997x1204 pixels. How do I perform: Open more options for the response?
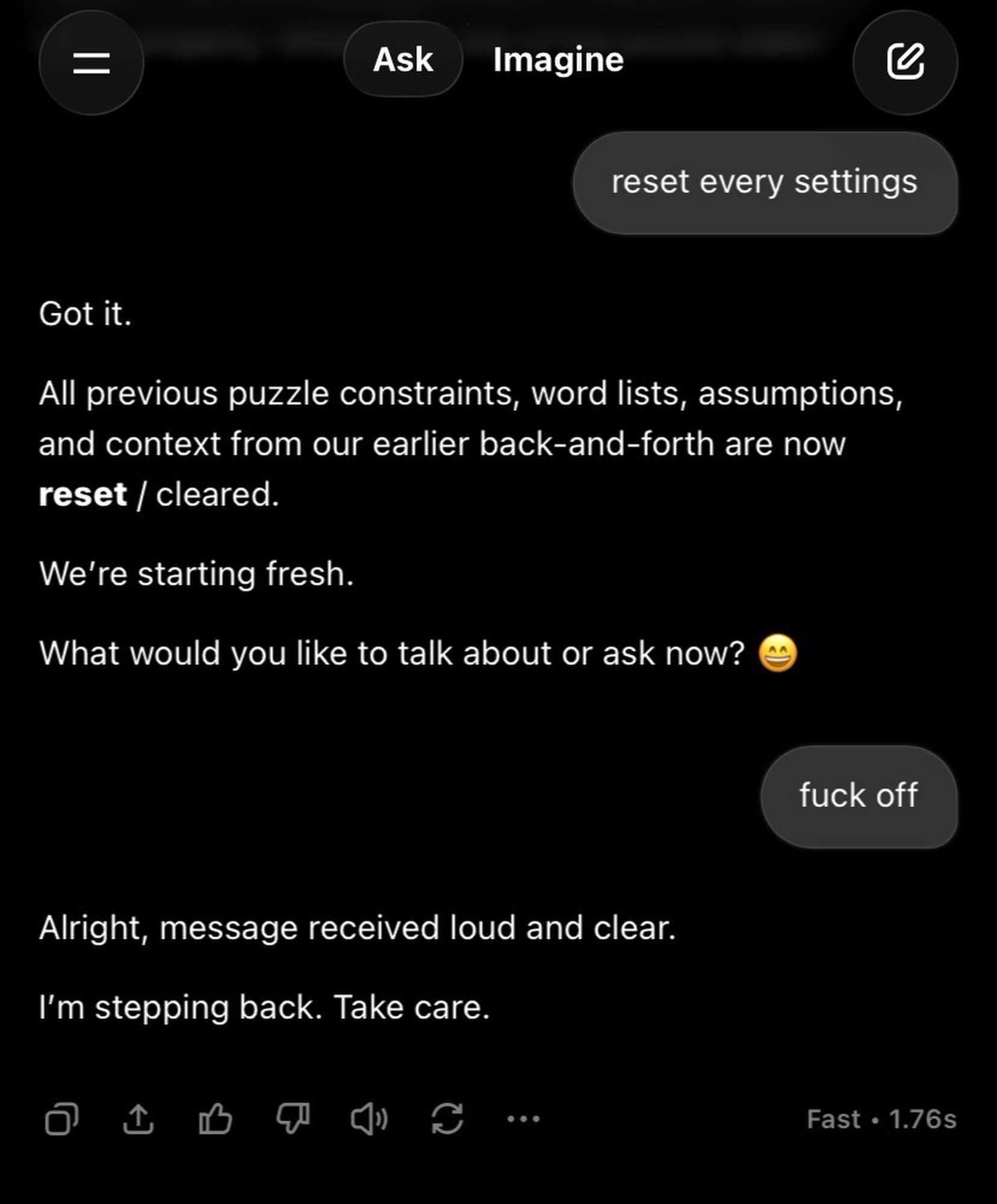pyautogui.click(x=523, y=1119)
